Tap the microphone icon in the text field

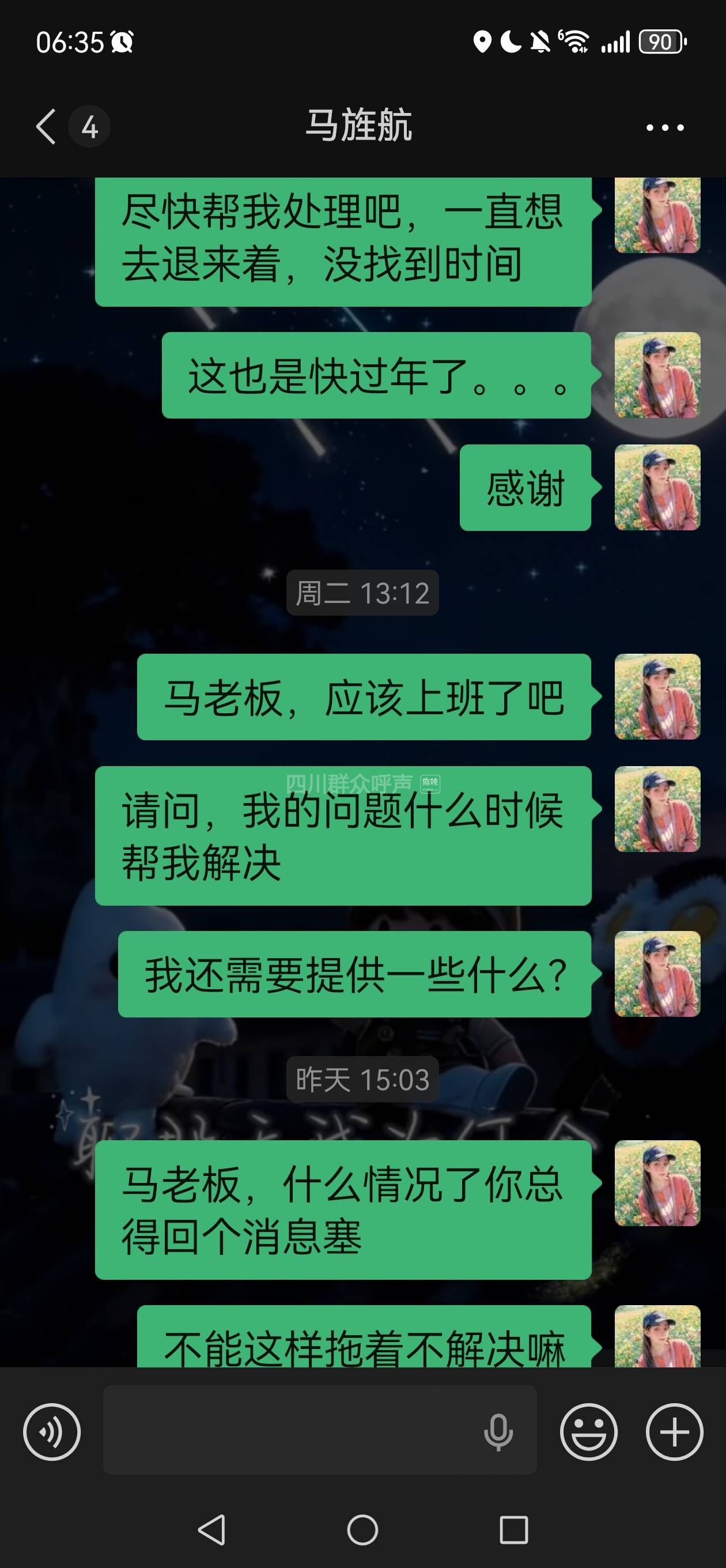point(498,1431)
